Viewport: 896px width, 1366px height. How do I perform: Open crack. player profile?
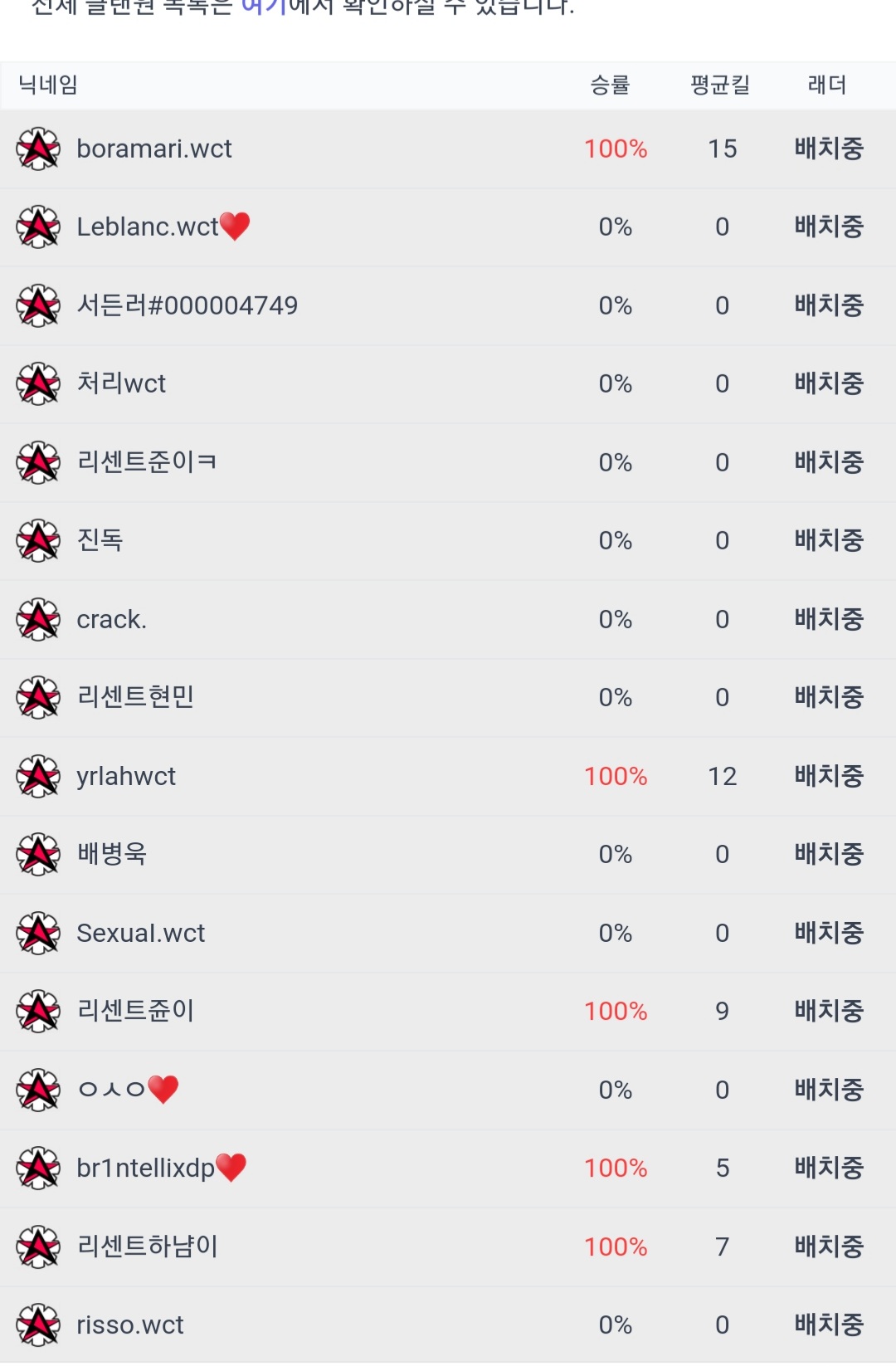coord(111,619)
